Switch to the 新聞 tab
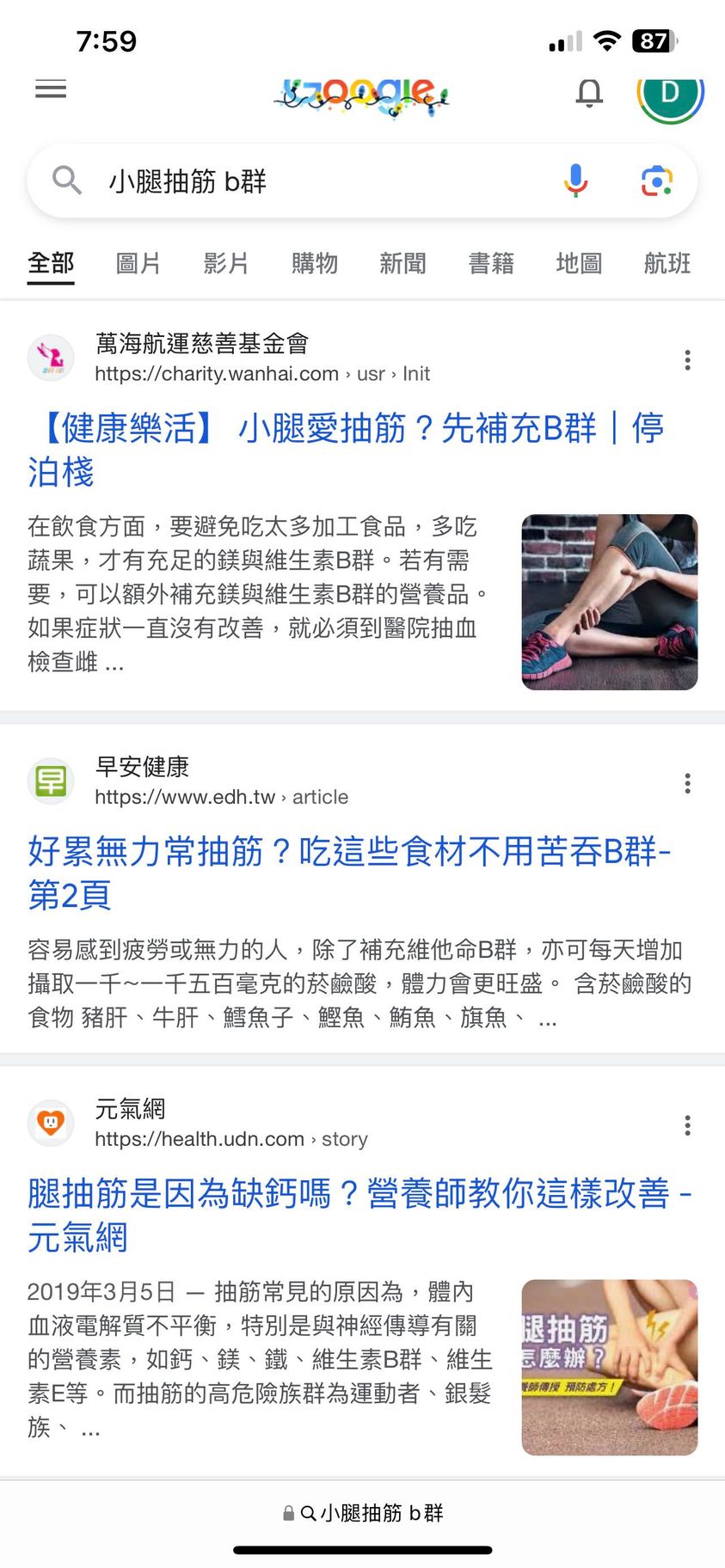Screen dimensions: 725x1568 tap(402, 263)
